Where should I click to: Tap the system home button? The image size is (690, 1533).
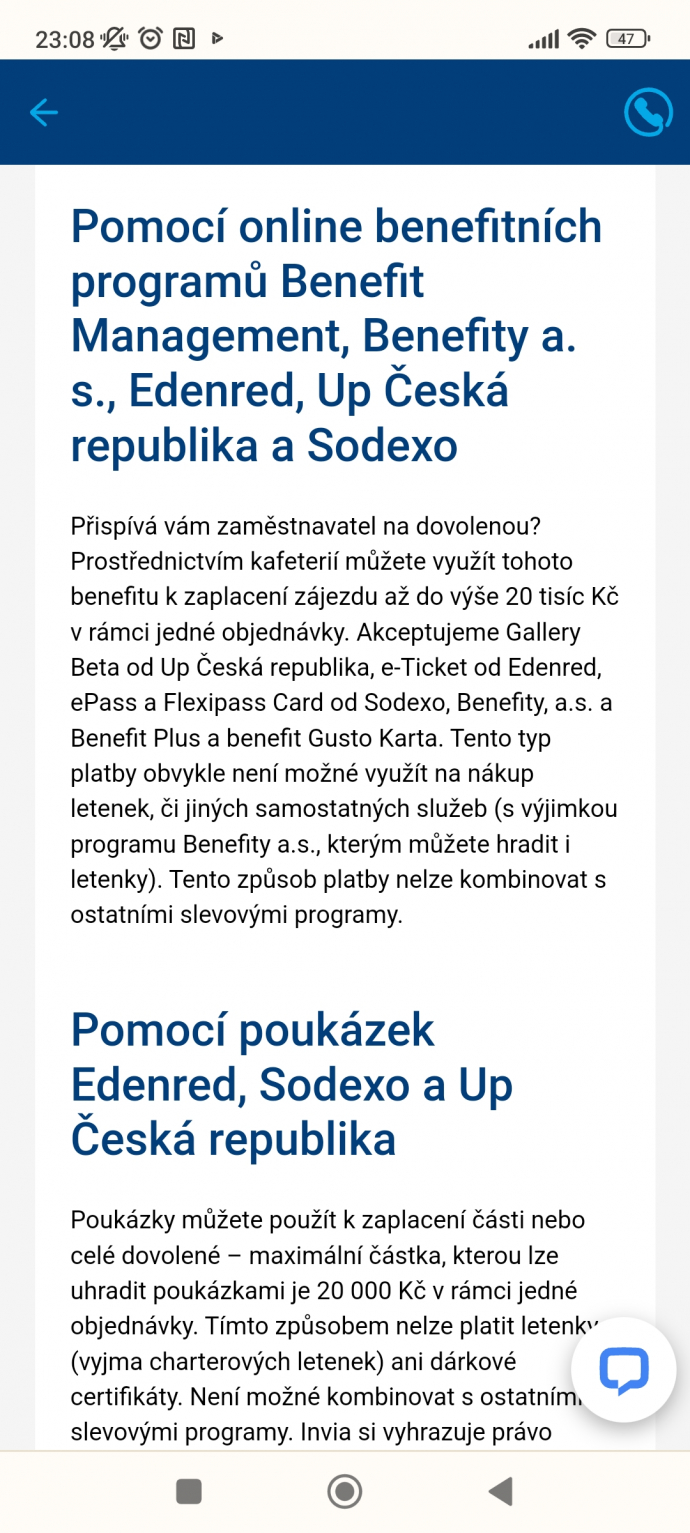(x=345, y=1492)
